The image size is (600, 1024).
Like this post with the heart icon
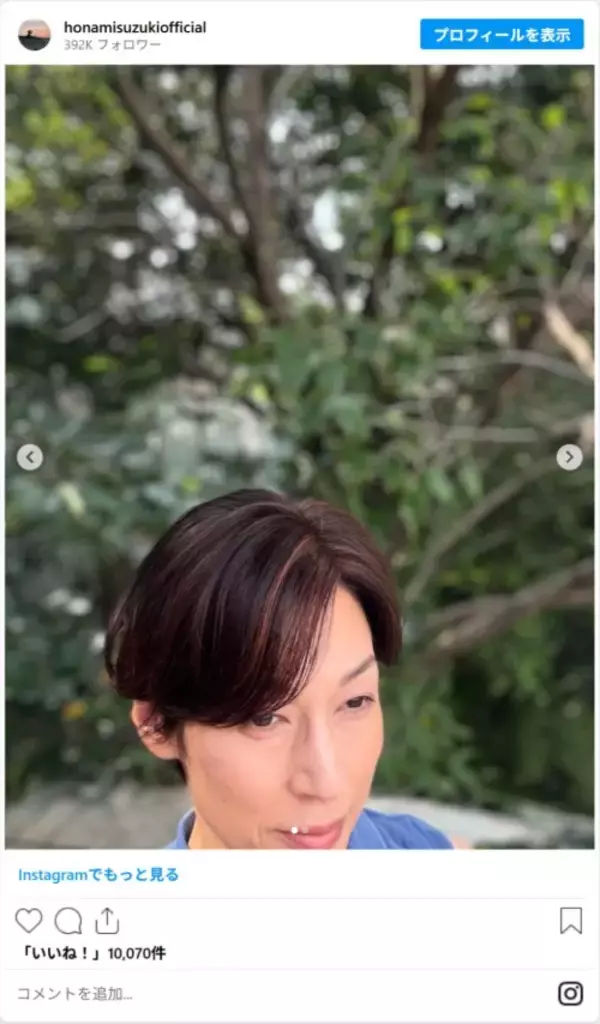29,921
